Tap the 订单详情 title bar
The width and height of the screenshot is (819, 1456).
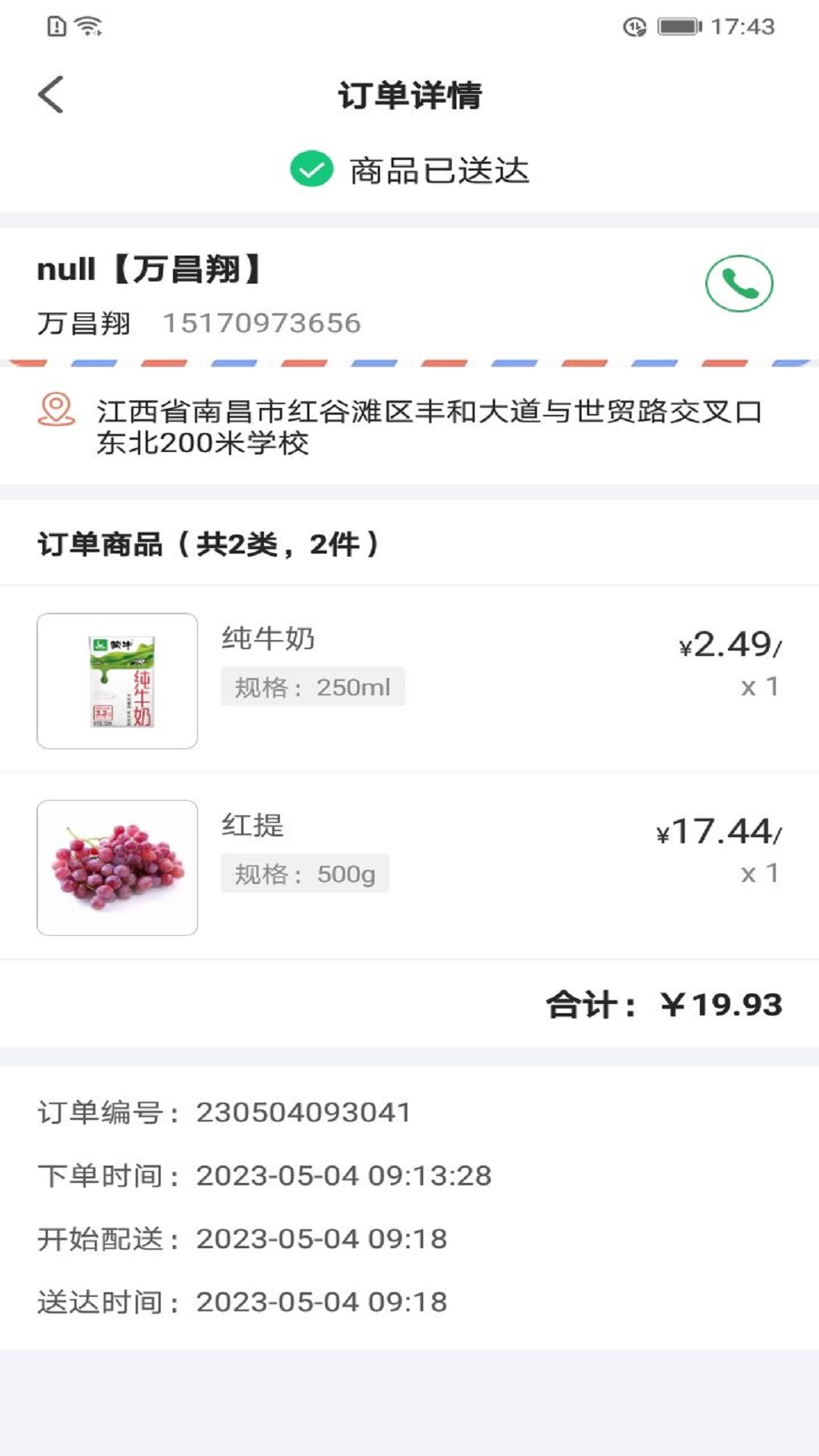click(409, 96)
